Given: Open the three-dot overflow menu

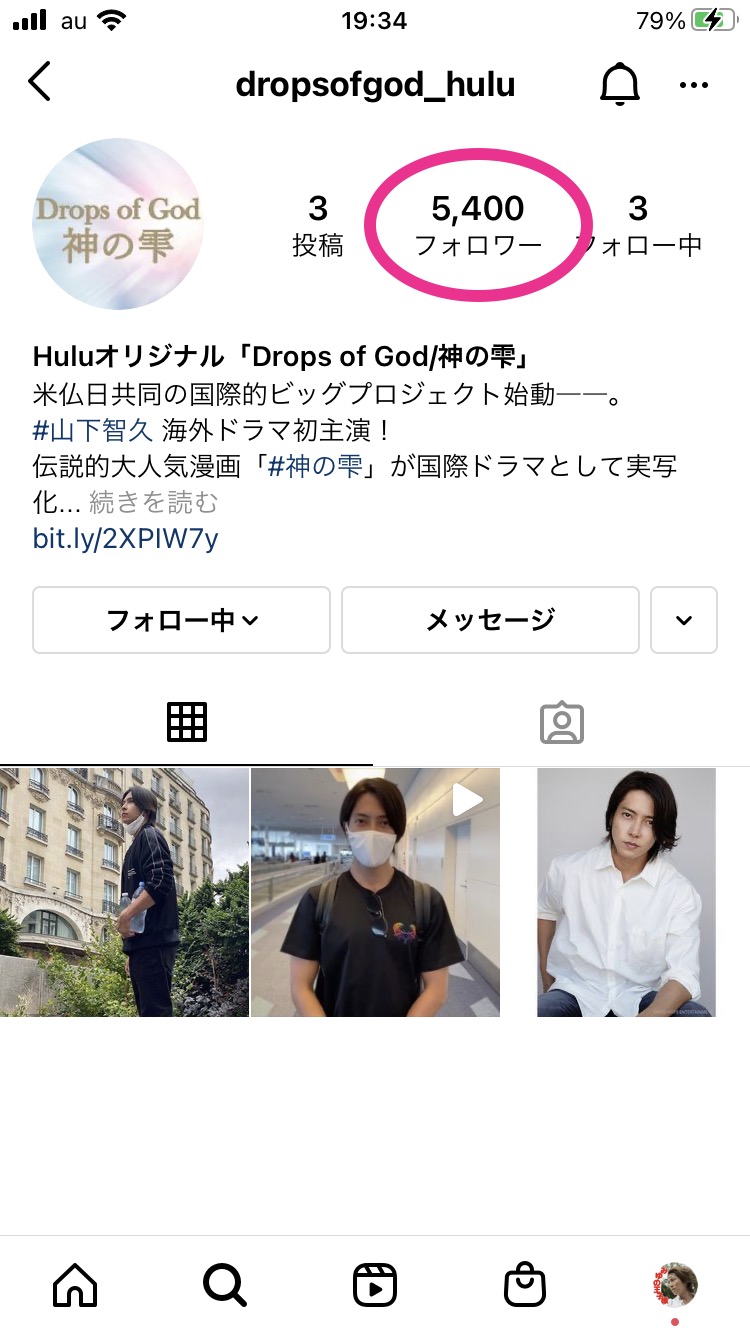Looking at the screenshot, I should point(693,85).
